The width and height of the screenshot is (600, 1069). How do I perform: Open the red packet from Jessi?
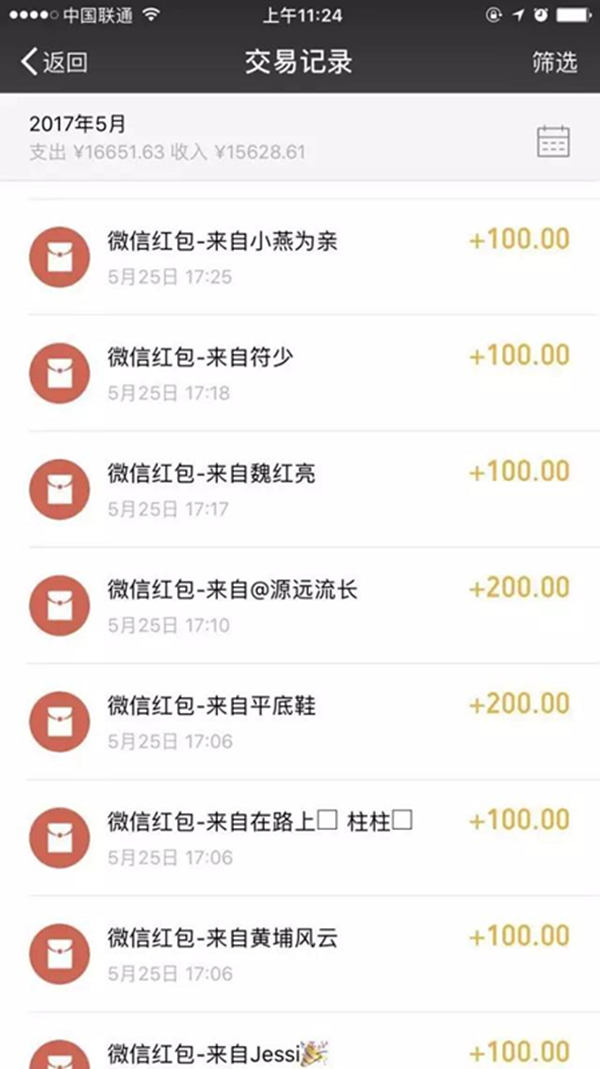pyautogui.click(x=300, y=1040)
